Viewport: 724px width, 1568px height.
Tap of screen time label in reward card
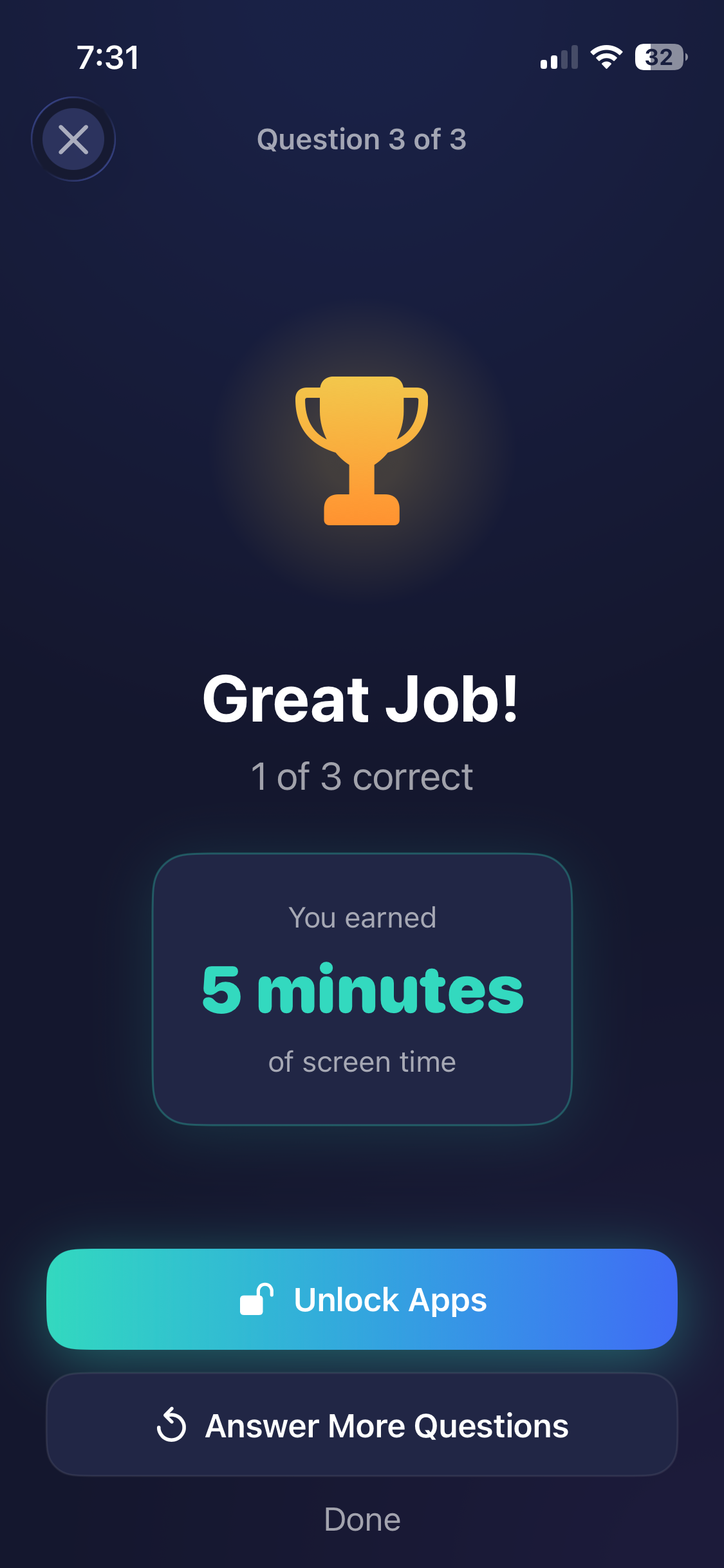(x=362, y=1062)
